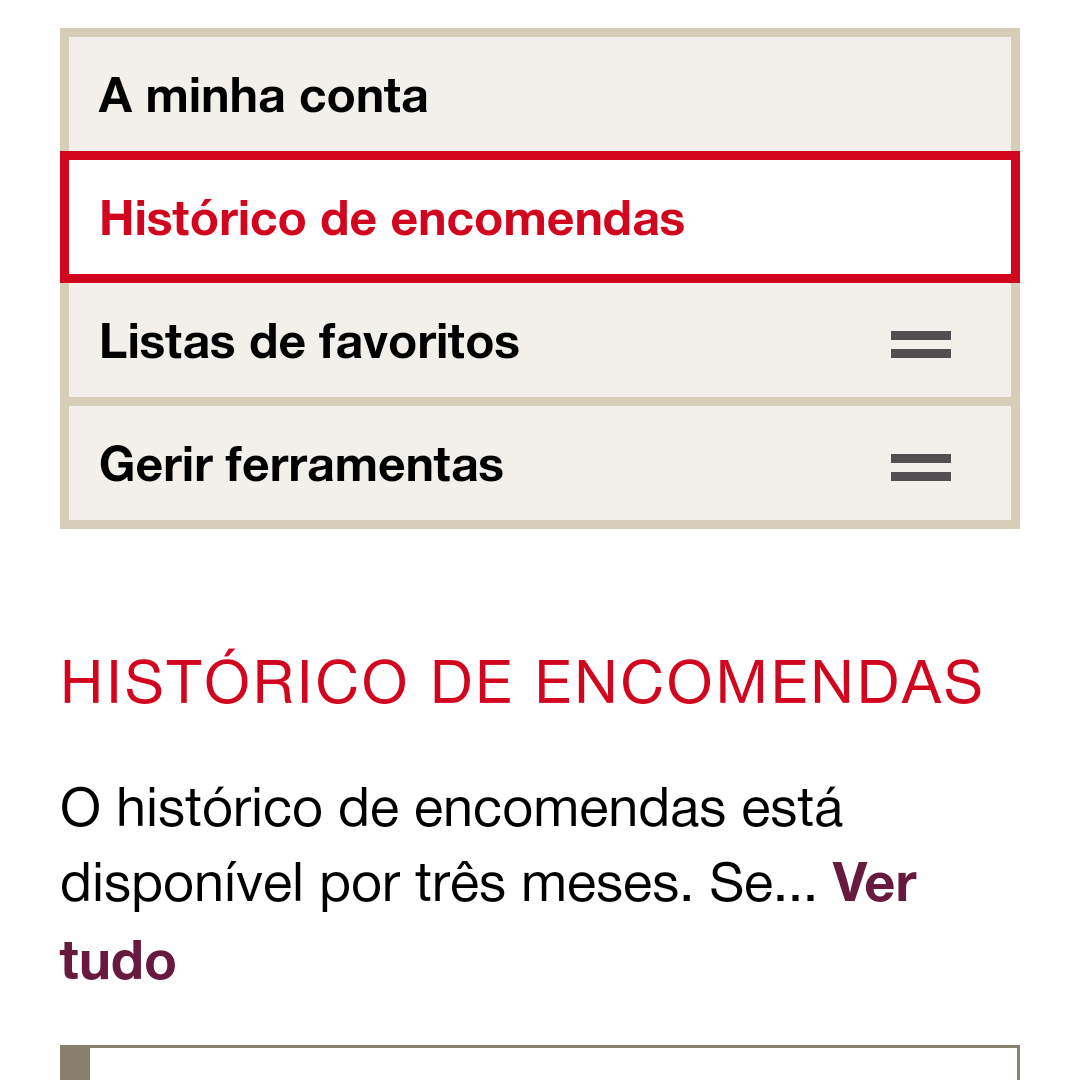Tap the Ver tudo link
1080x1080 pixels.
click(873, 883)
